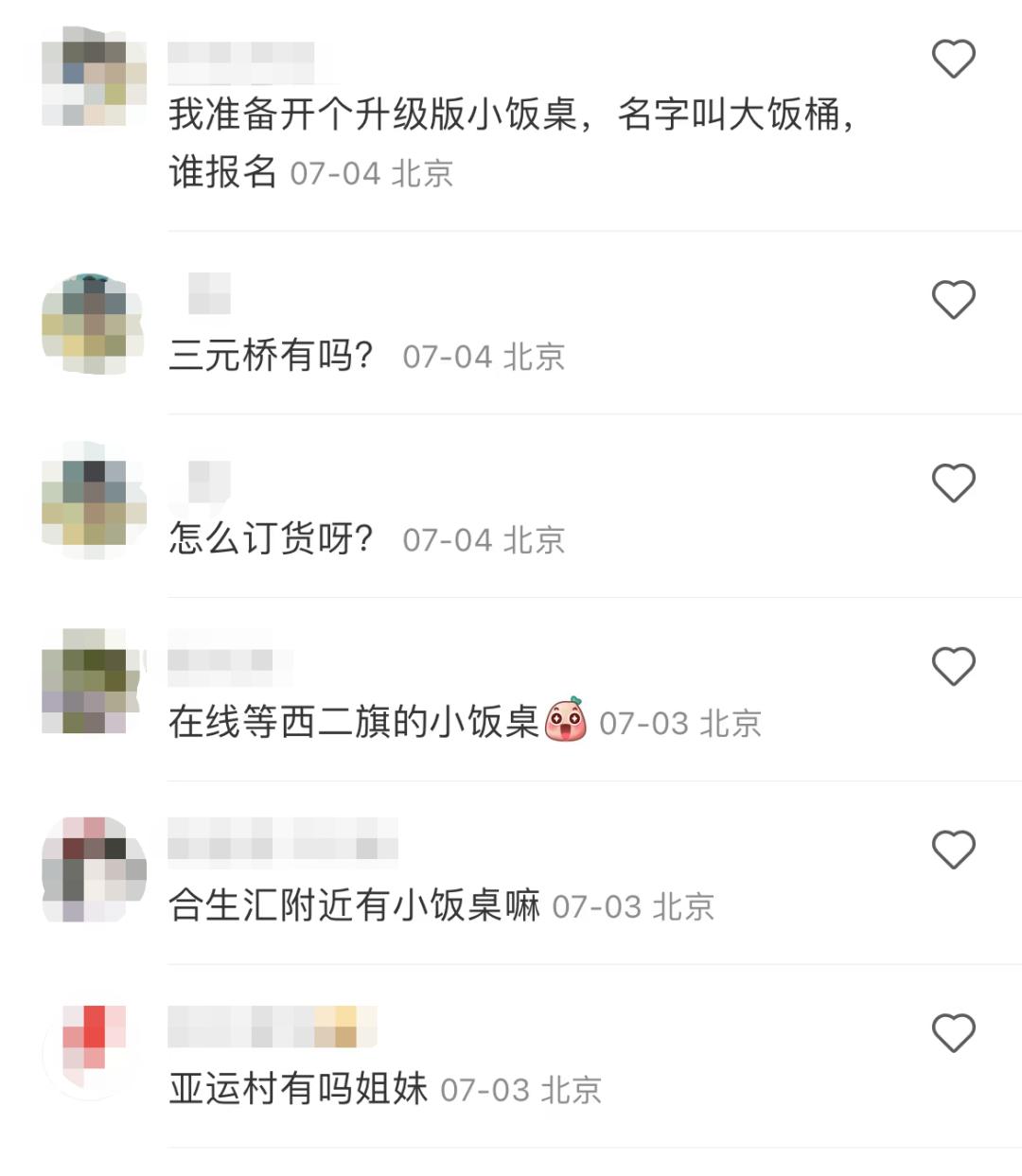The width and height of the screenshot is (1022, 1176).
Task: Like the comment about 大饭桶
Action: [x=953, y=59]
